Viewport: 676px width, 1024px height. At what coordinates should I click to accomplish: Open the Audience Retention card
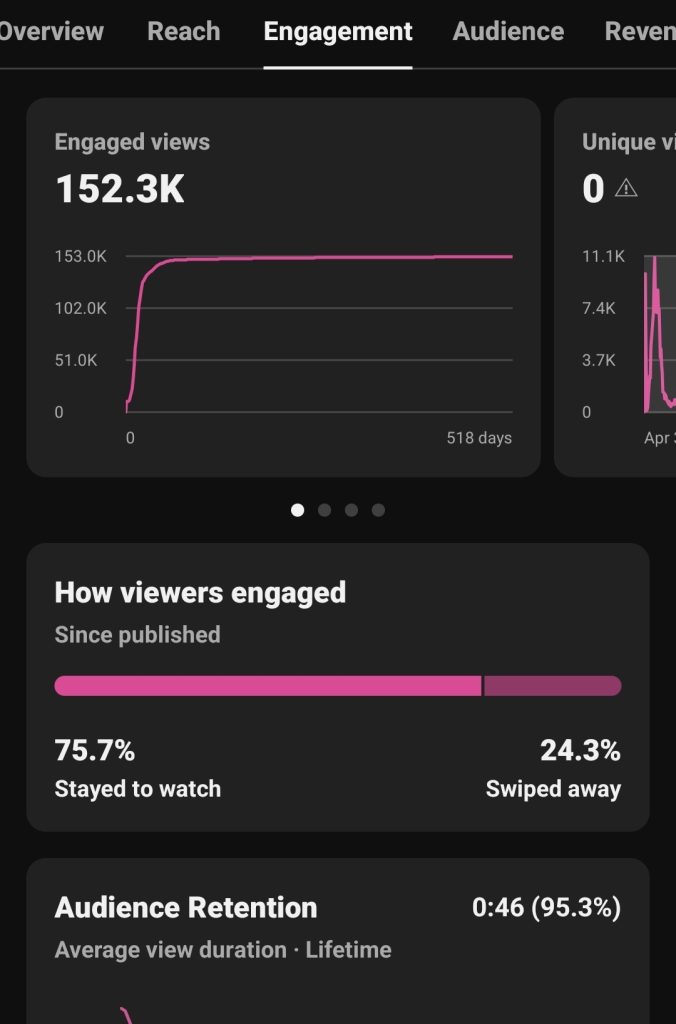pyautogui.click(x=338, y=941)
